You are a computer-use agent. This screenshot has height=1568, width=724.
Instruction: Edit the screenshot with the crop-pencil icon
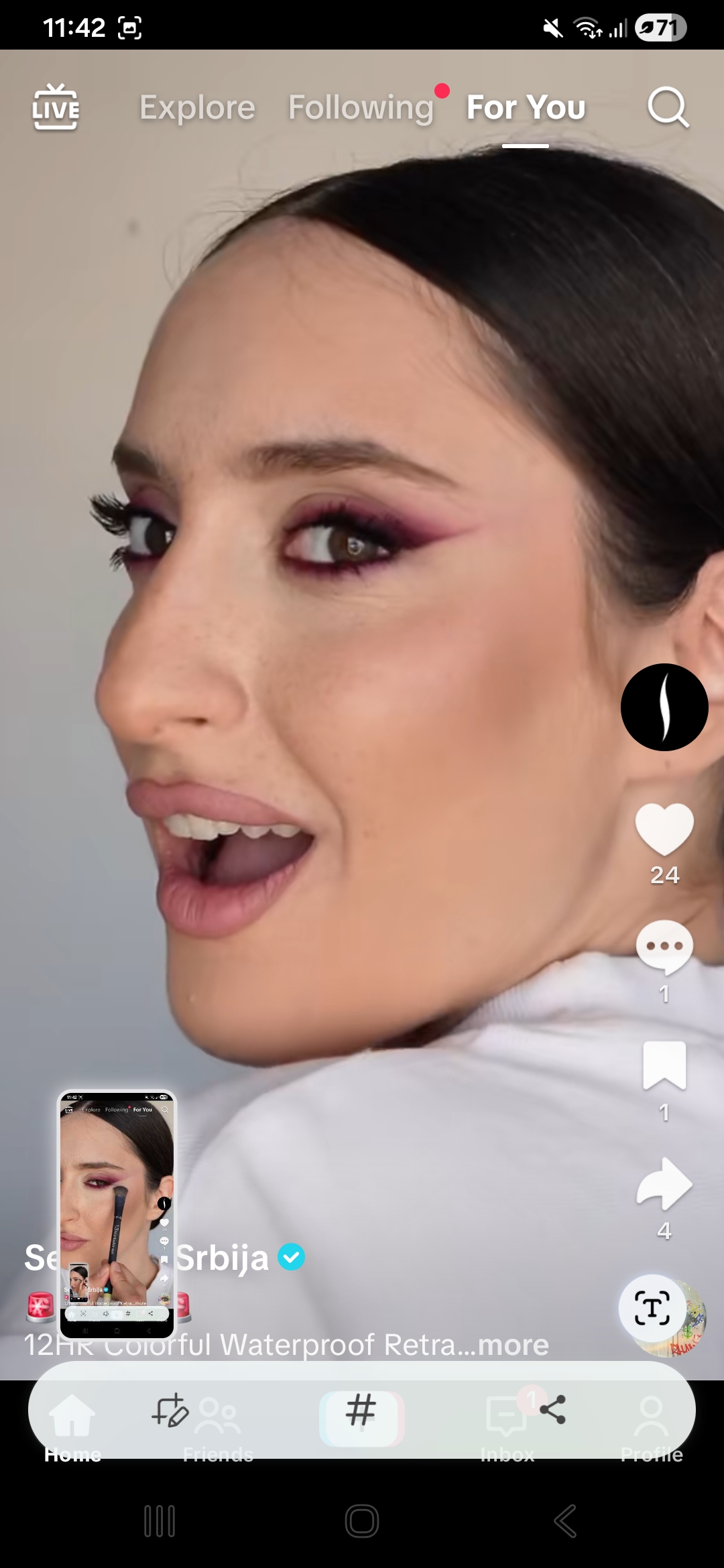pos(170,1411)
